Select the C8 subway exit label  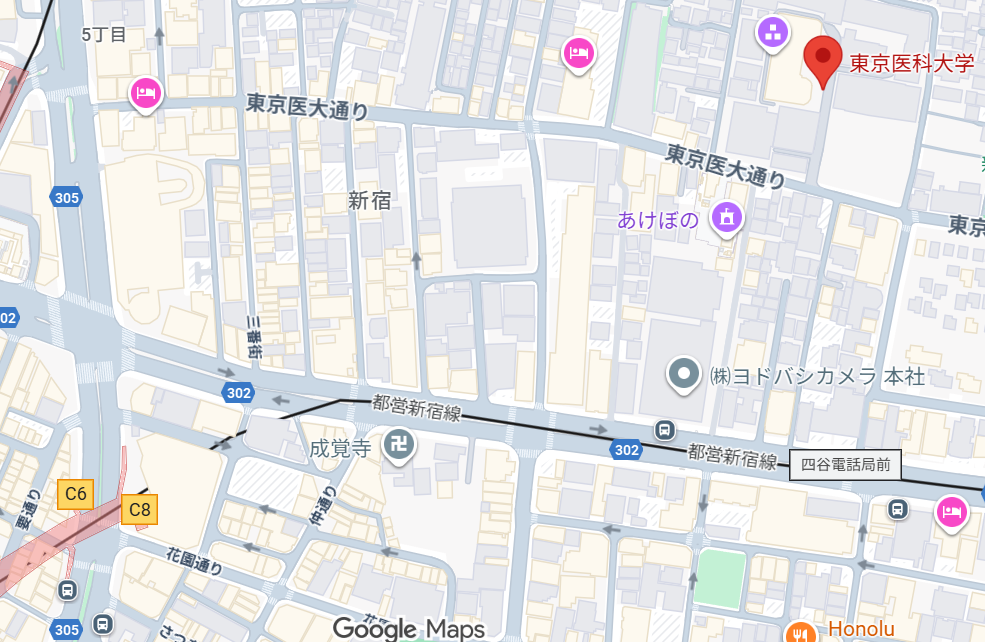pyautogui.click(x=140, y=510)
